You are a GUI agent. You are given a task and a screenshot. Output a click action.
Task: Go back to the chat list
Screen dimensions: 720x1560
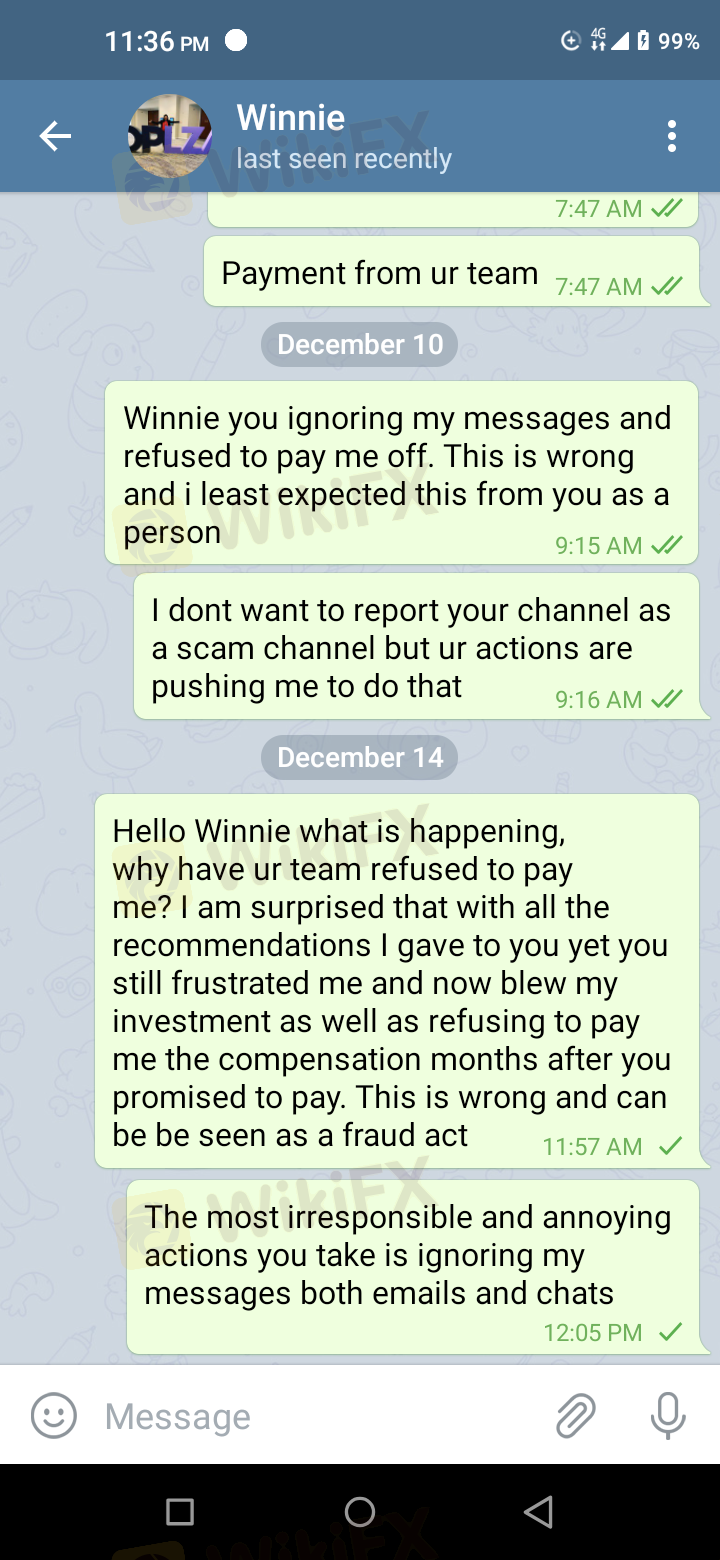point(55,136)
